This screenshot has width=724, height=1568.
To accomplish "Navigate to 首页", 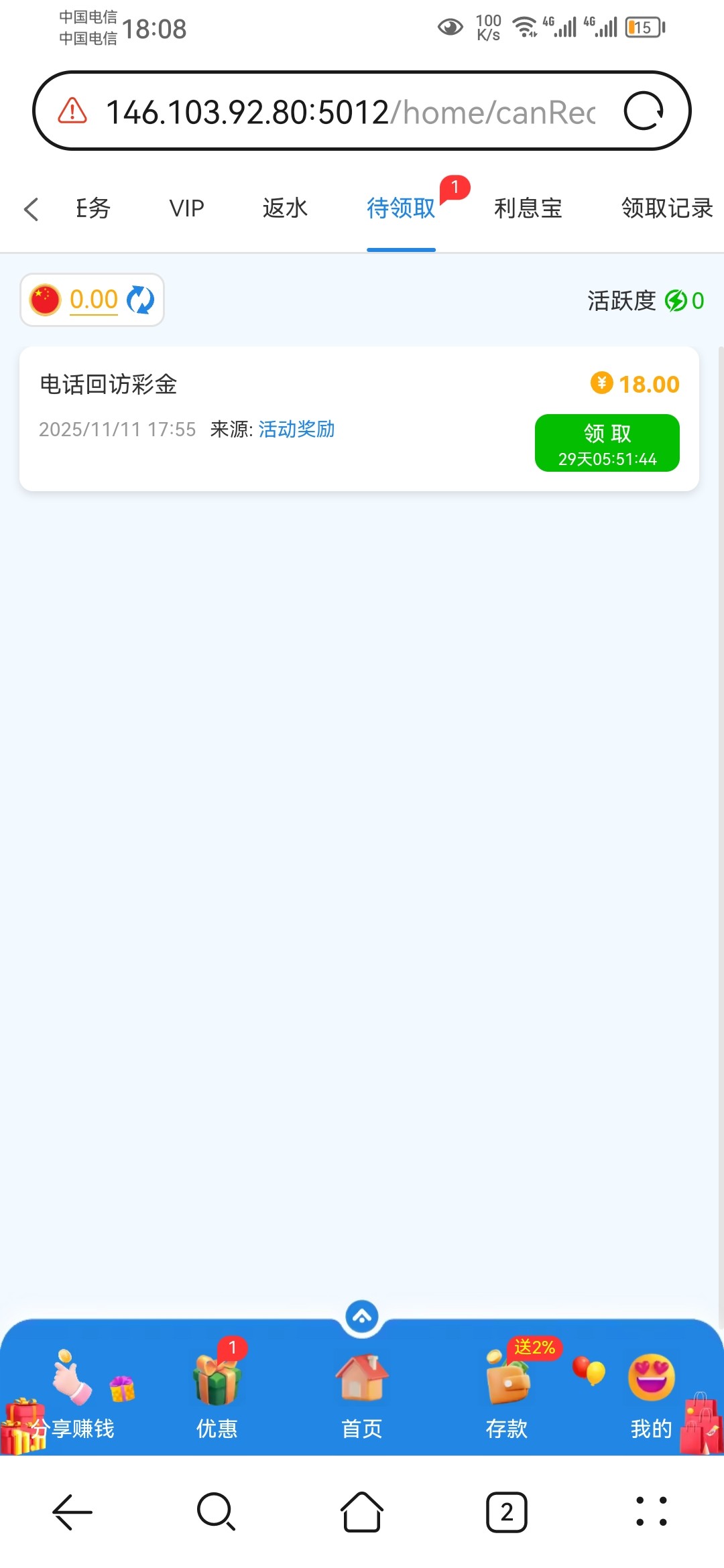I will point(362,1396).
